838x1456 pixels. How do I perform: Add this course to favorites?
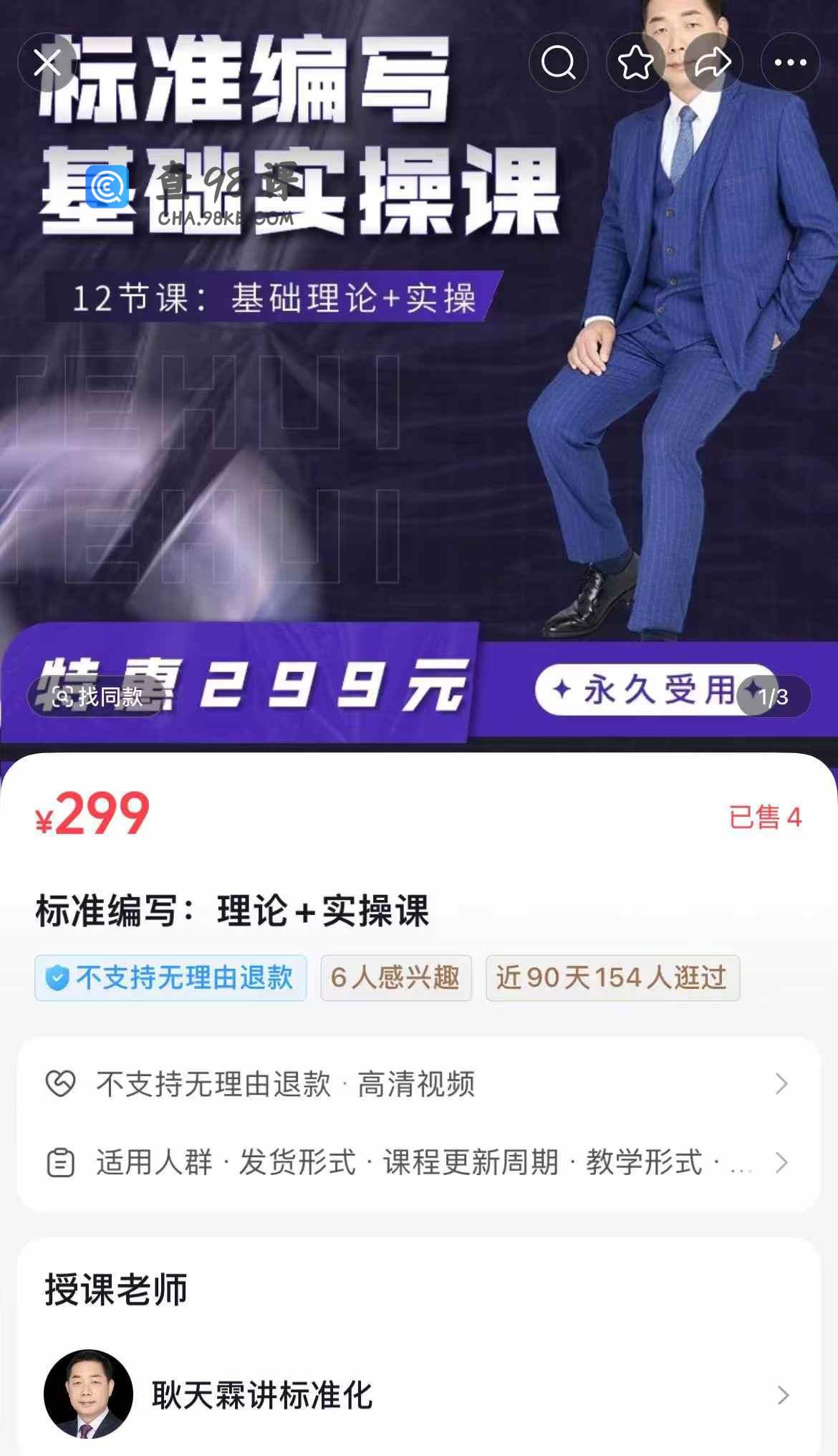635,62
